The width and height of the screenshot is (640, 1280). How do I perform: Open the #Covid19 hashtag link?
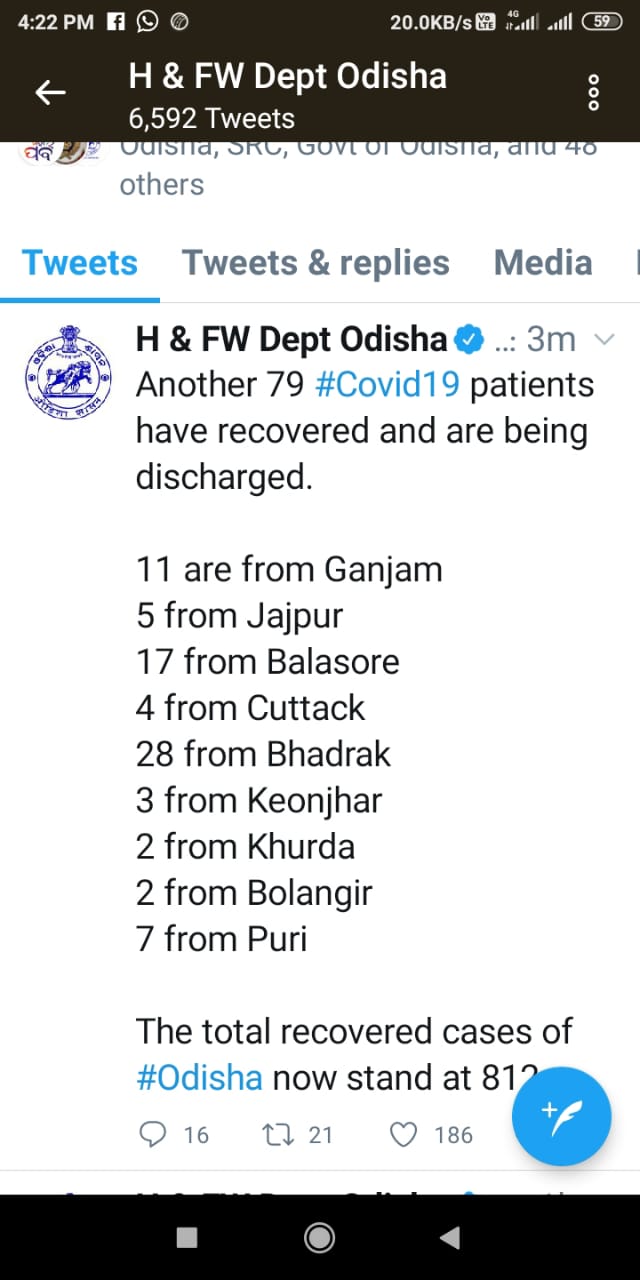(387, 385)
